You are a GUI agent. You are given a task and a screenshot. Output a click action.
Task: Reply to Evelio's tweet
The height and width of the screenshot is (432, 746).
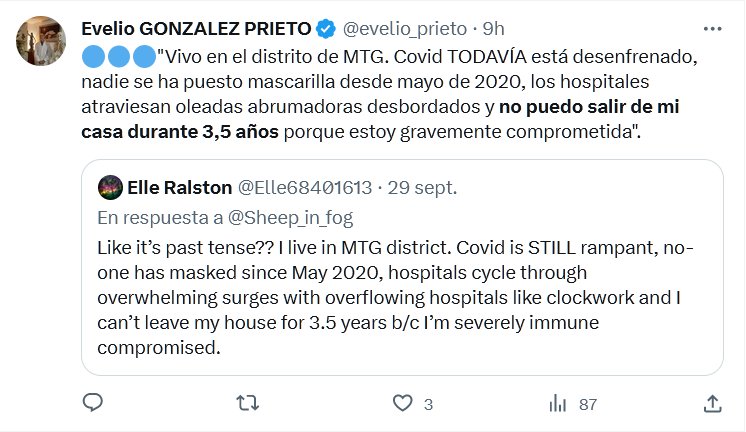(92, 403)
